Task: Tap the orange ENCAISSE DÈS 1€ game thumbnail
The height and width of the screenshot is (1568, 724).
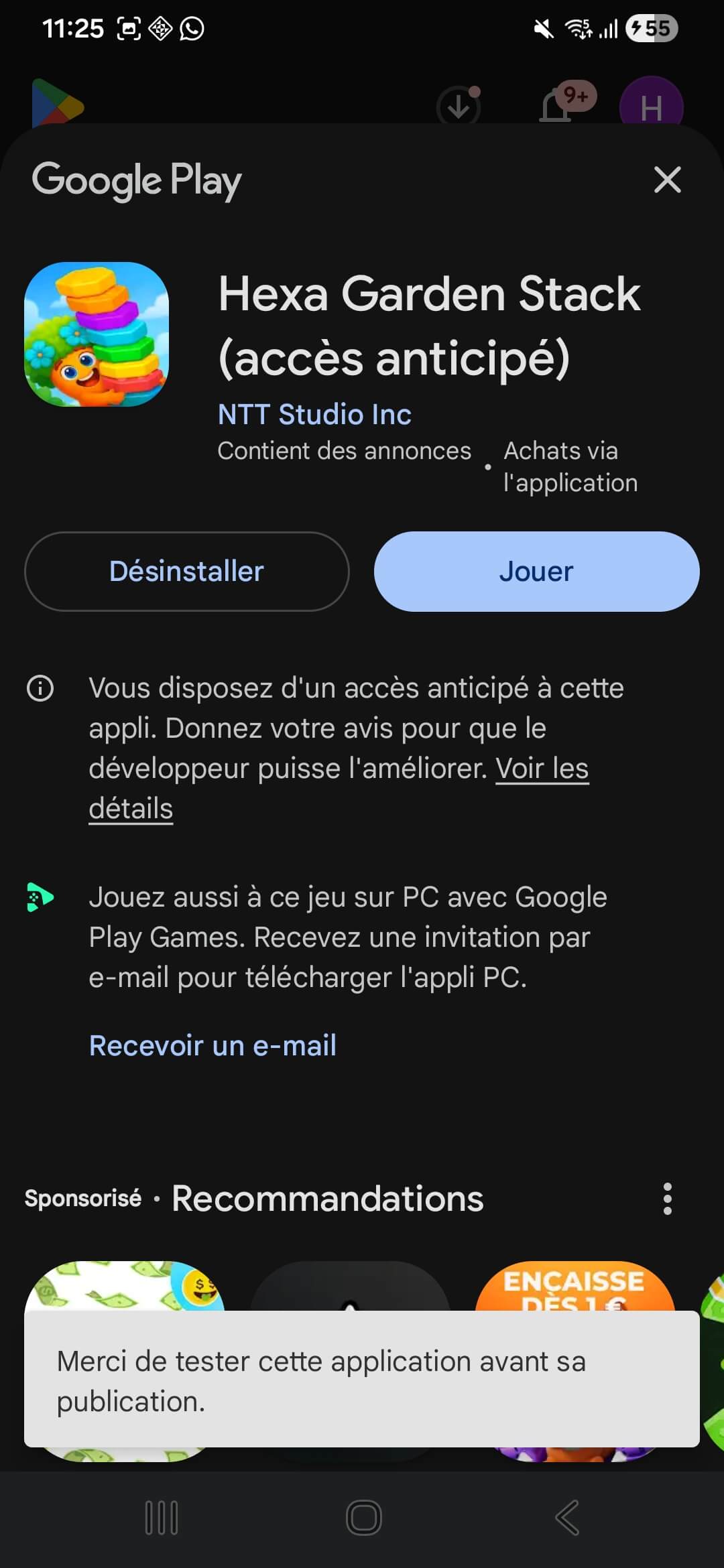Action: click(575, 1293)
